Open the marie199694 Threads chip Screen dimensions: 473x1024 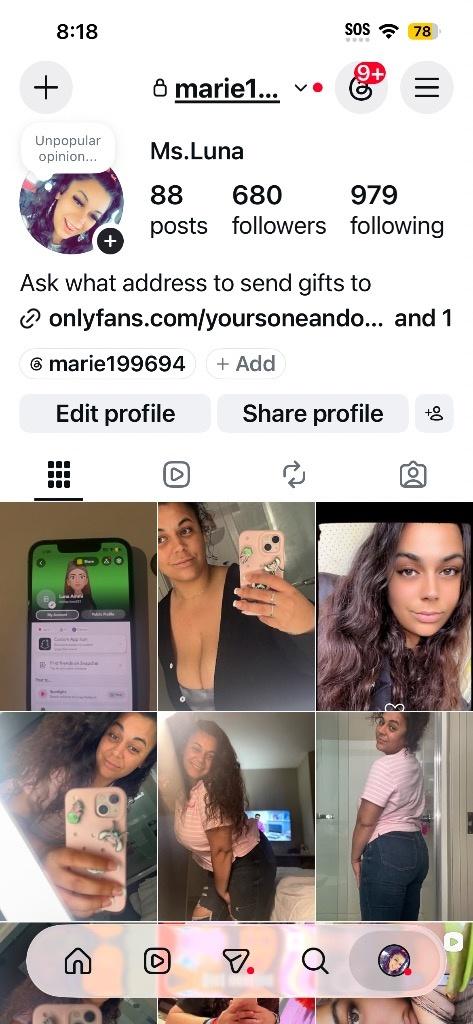point(108,364)
